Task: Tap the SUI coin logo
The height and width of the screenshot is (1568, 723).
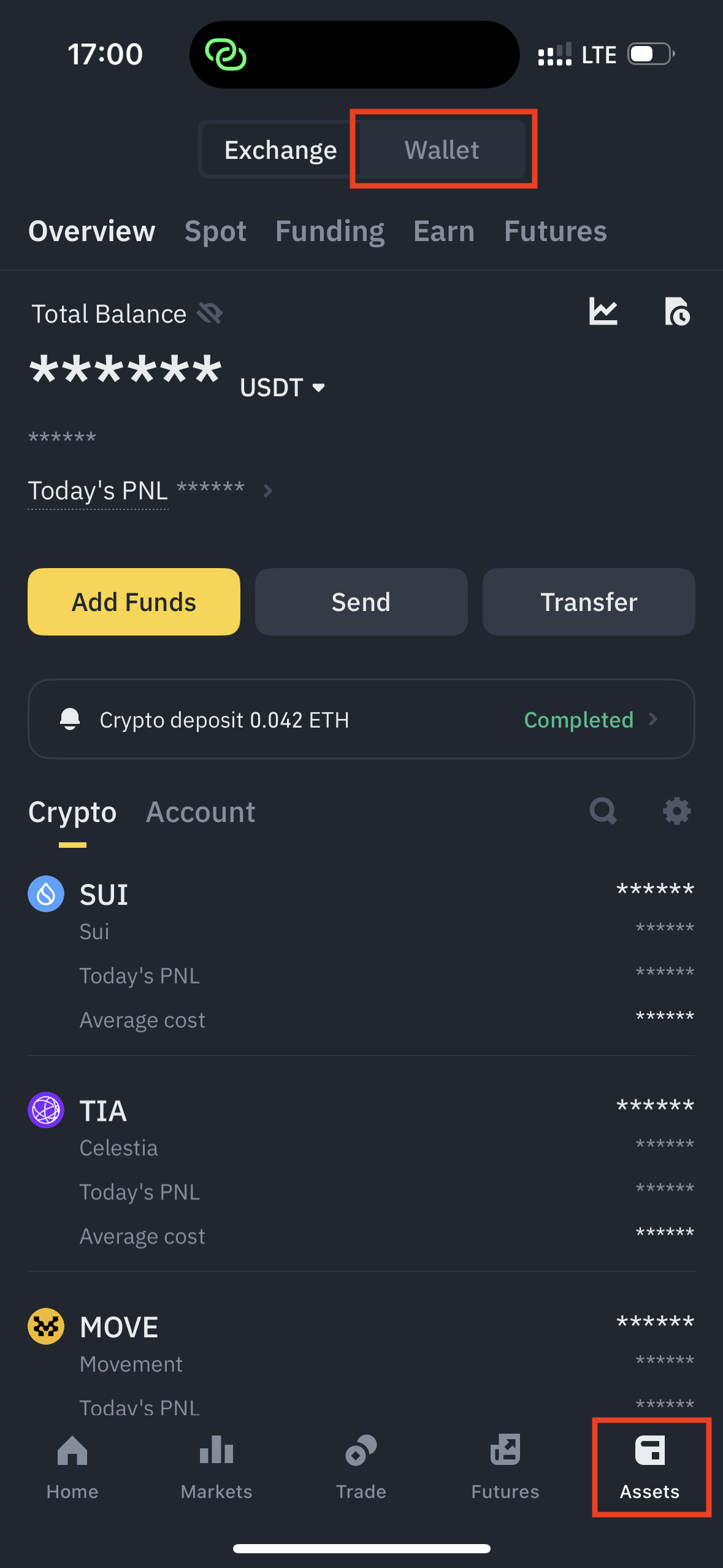Action: coord(46,894)
